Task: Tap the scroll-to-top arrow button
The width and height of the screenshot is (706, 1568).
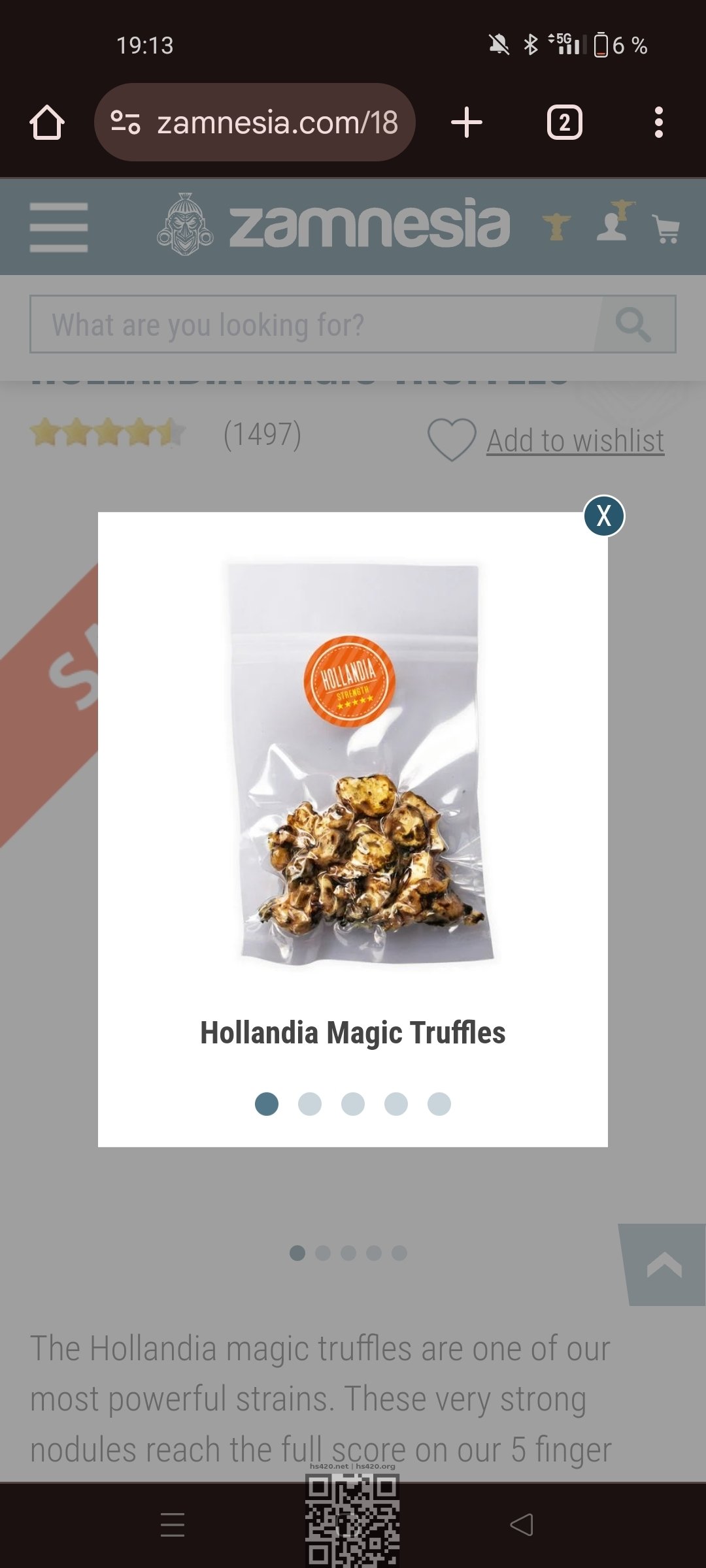Action: (x=663, y=1265)
